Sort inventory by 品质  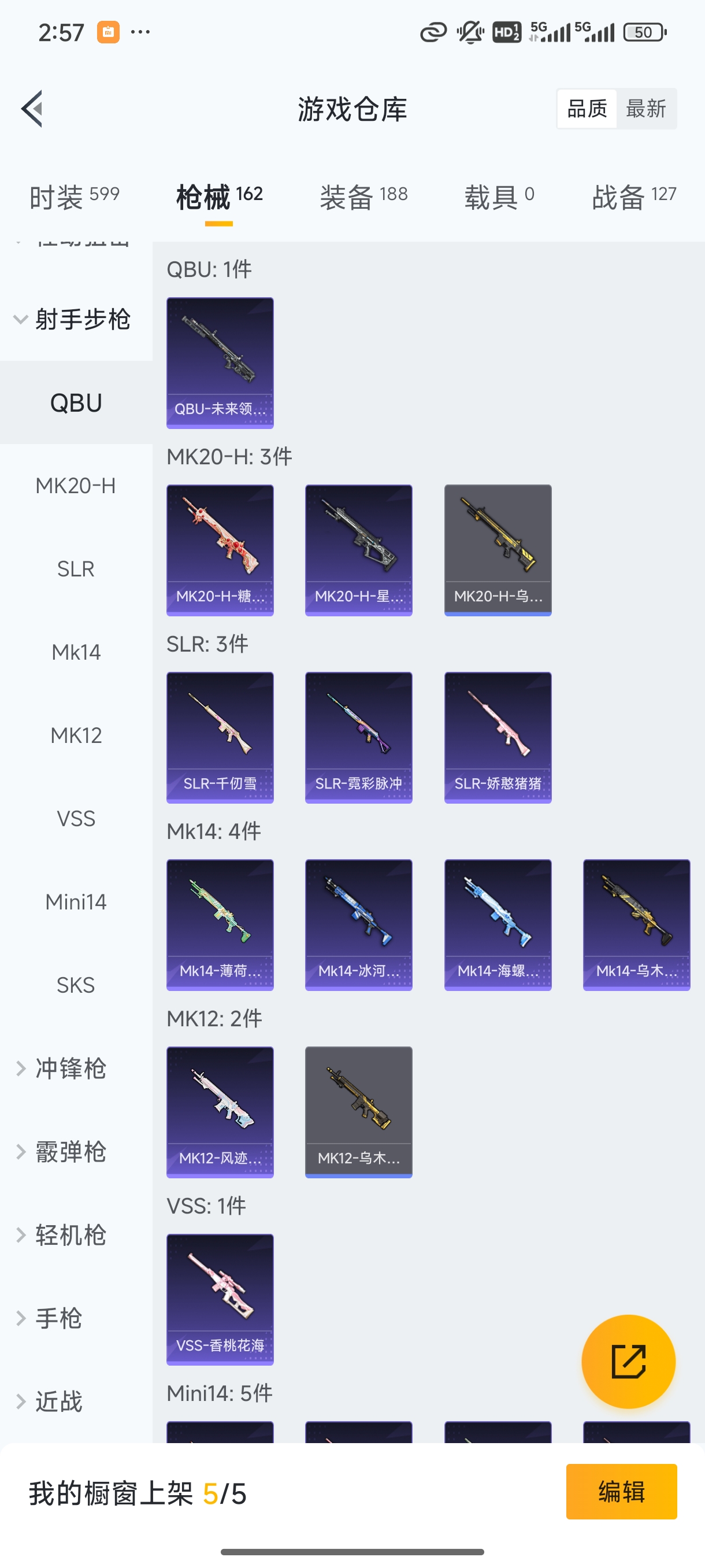[x=587, y=109]
